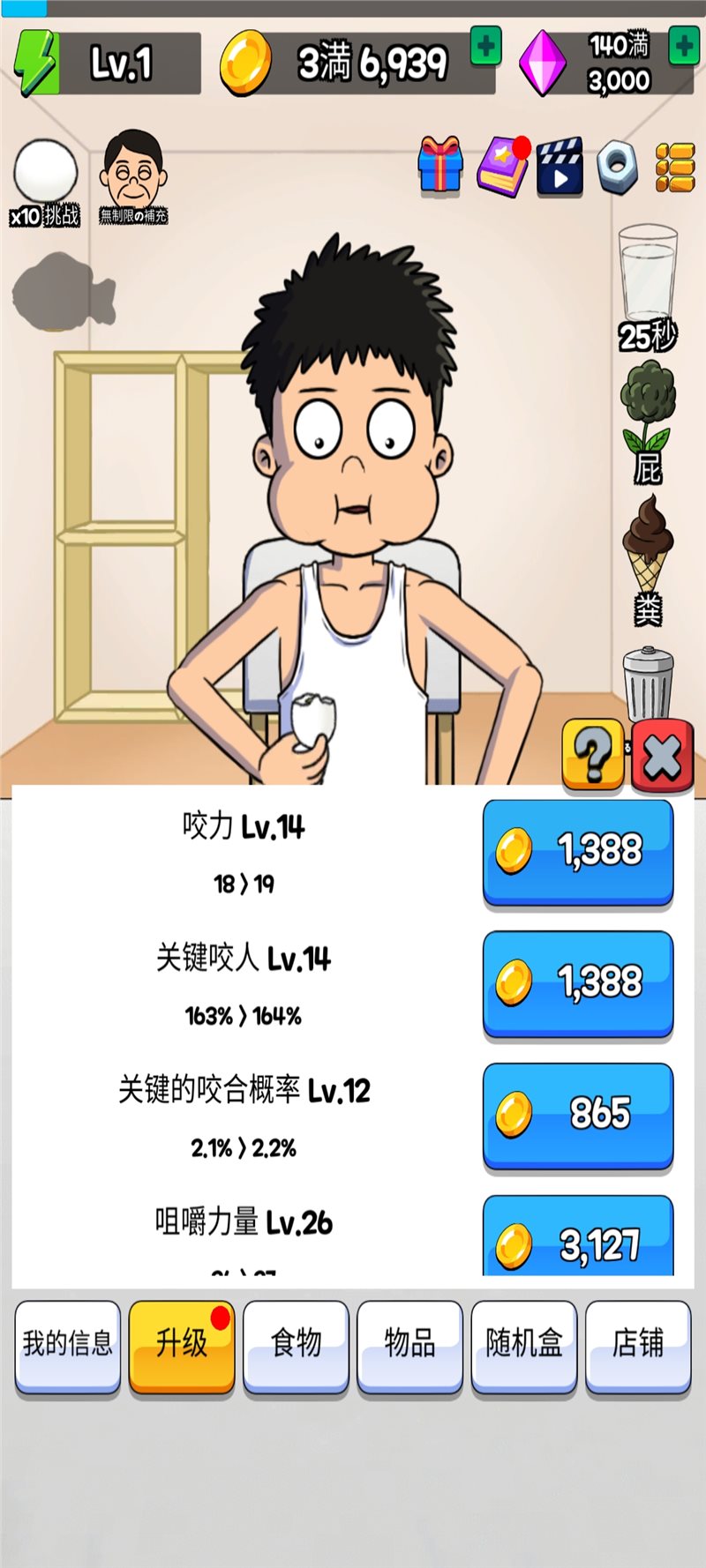The image size is (706, 1568).
Task: Open the yellow list menu icon
Action: [675, 167]
